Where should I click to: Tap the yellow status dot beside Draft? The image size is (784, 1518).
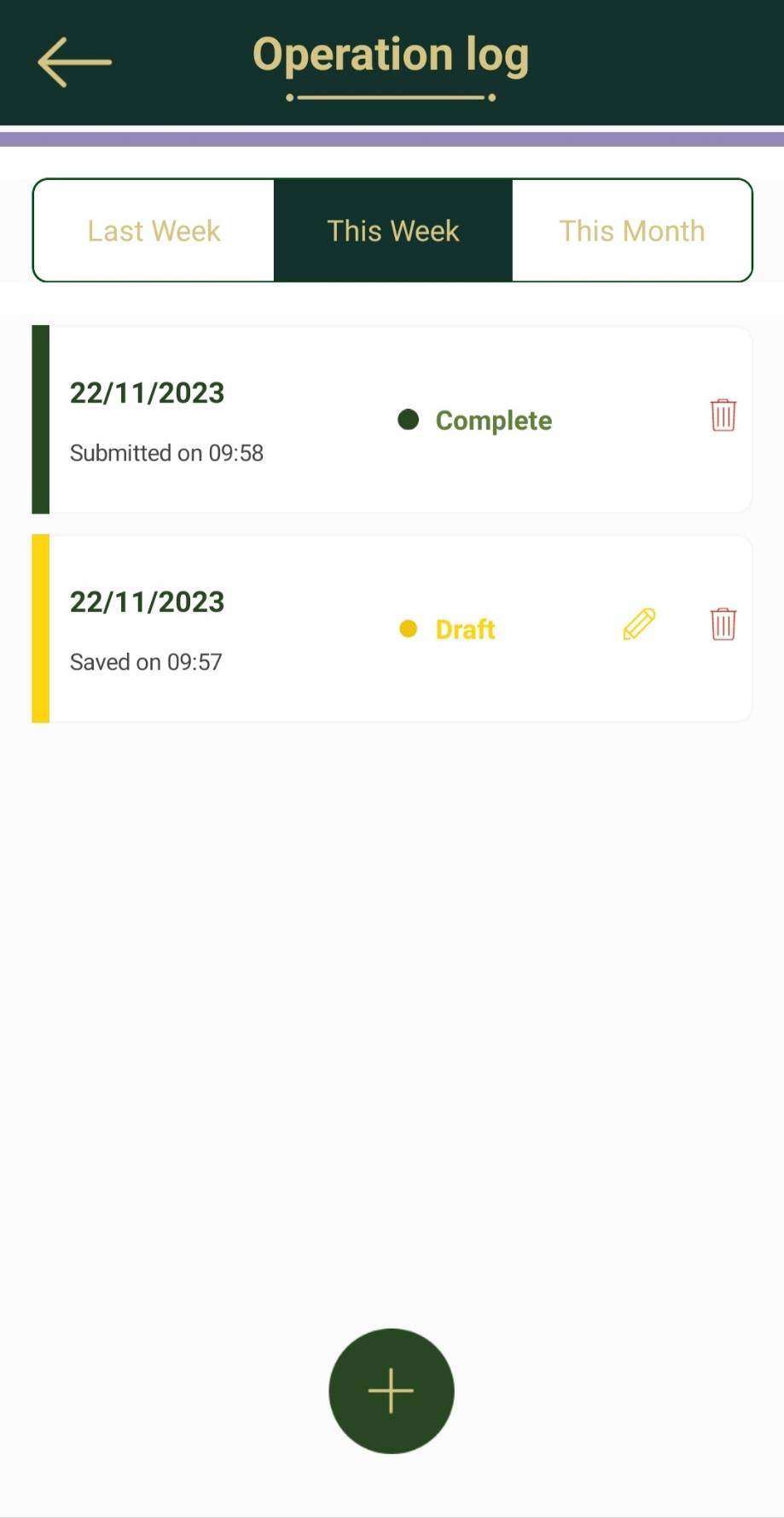409,629
